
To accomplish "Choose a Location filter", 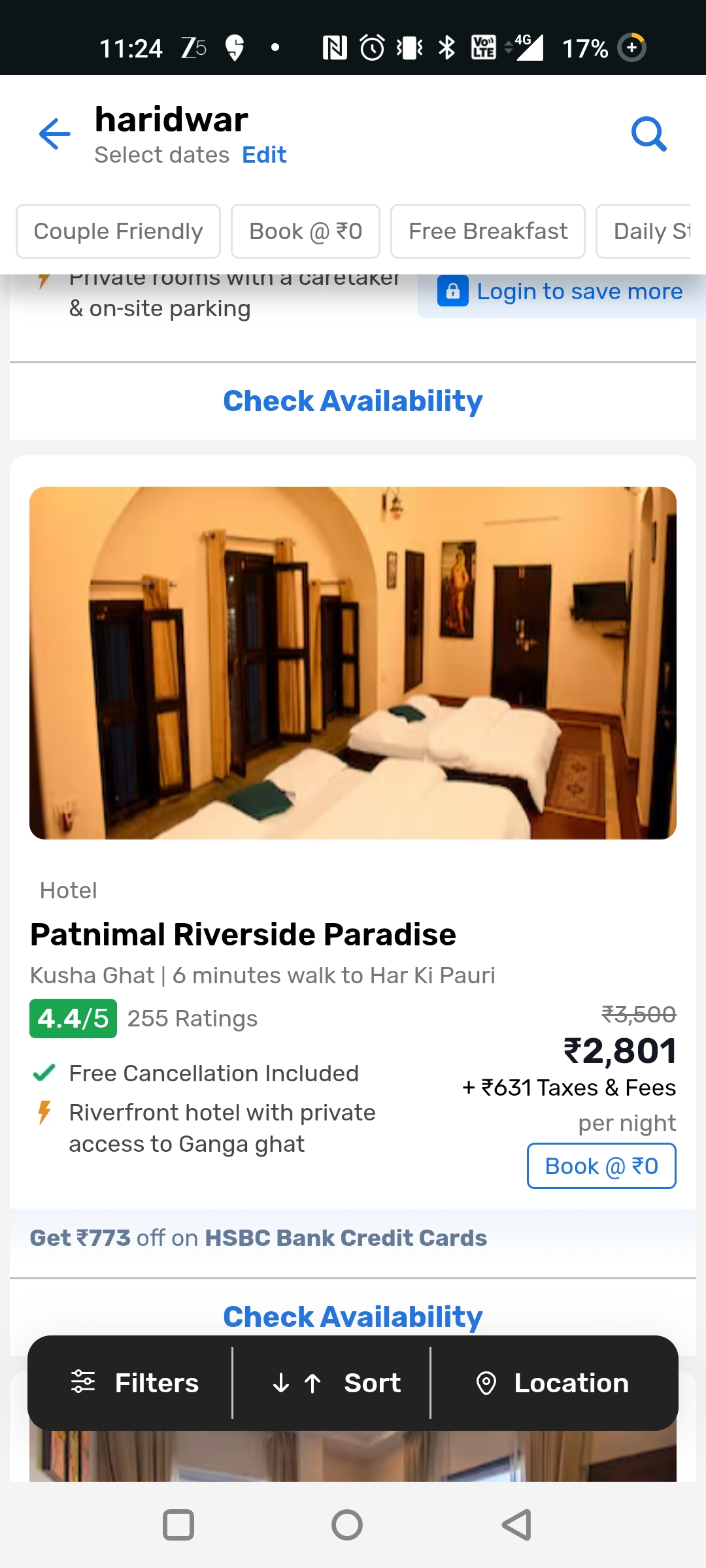I will coord(553,1383).
